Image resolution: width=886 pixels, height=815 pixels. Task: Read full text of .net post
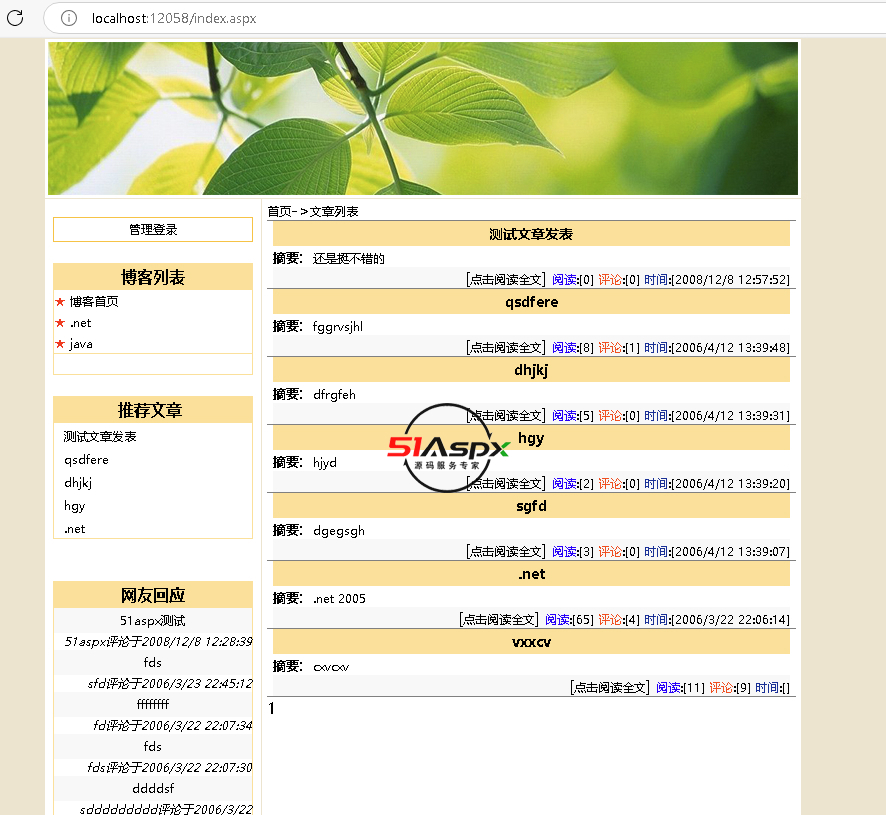pyautogui.click(x=499, y=620)
